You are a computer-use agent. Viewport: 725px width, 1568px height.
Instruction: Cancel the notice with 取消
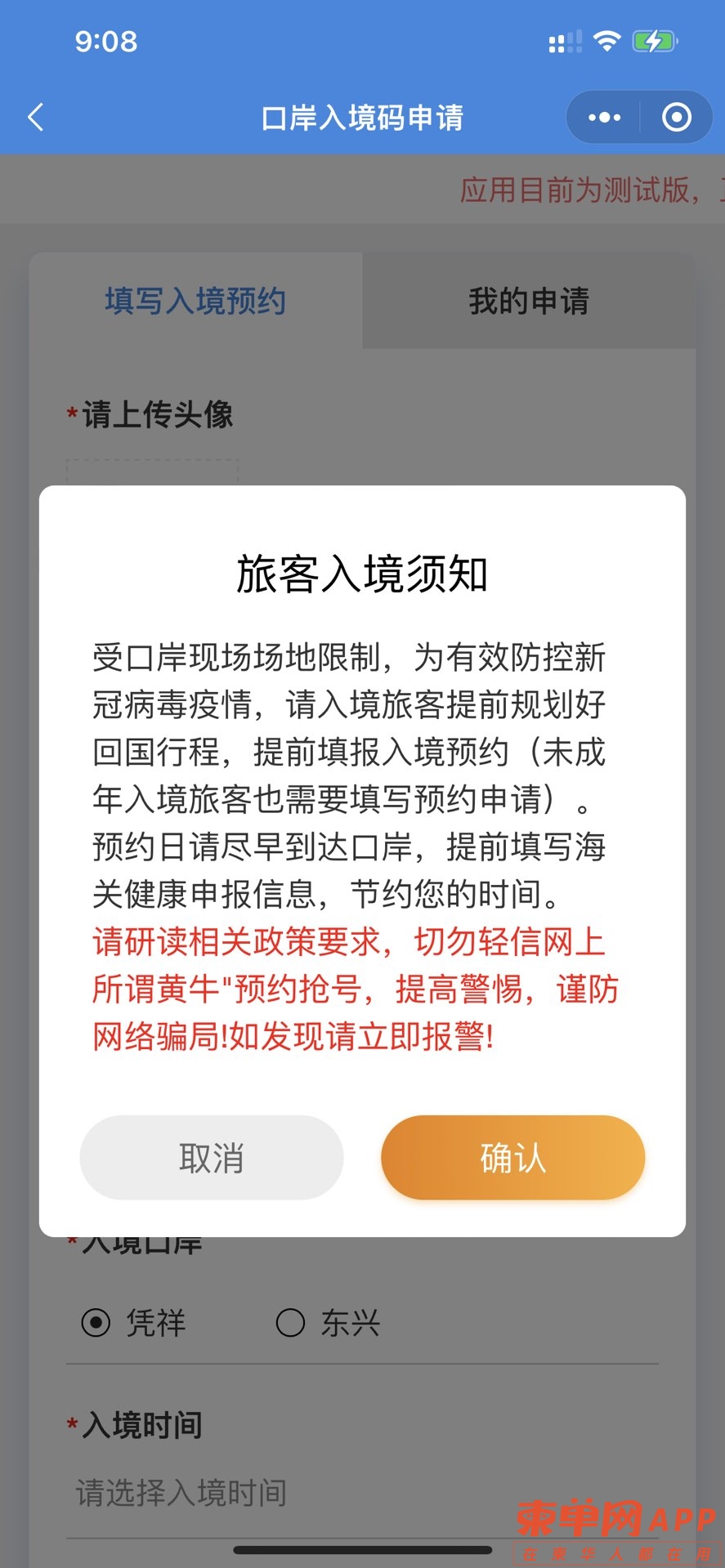coord(212,1157)
